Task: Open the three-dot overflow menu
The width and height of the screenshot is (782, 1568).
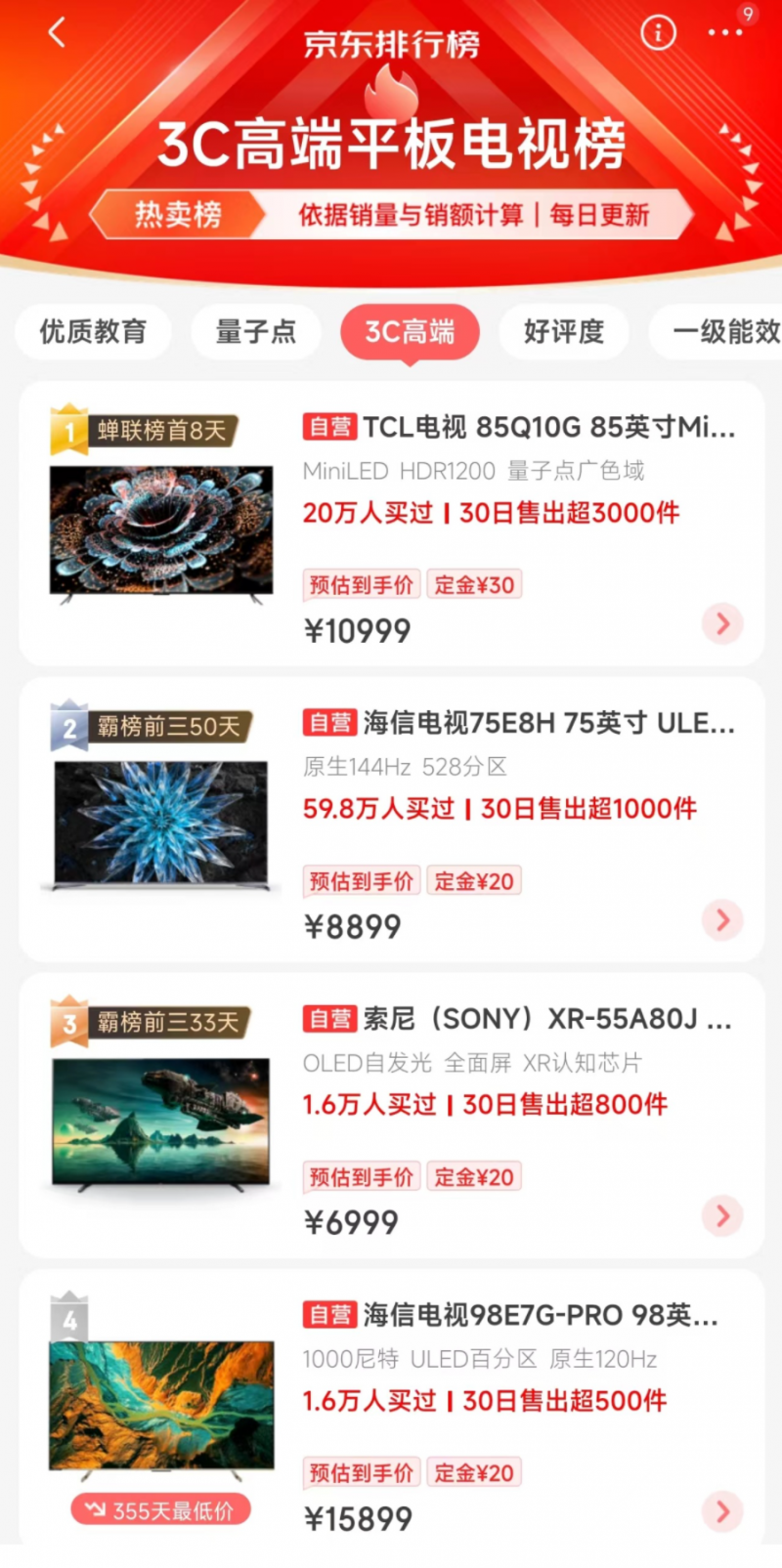Action: (x=724, y=33)
